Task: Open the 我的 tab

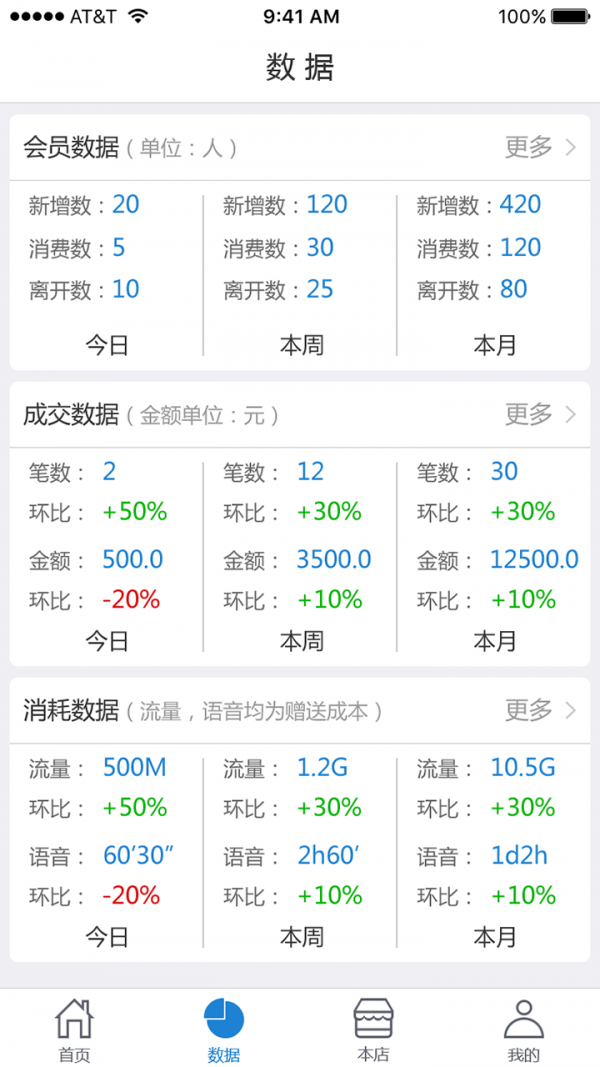Action: (523, 1029)
